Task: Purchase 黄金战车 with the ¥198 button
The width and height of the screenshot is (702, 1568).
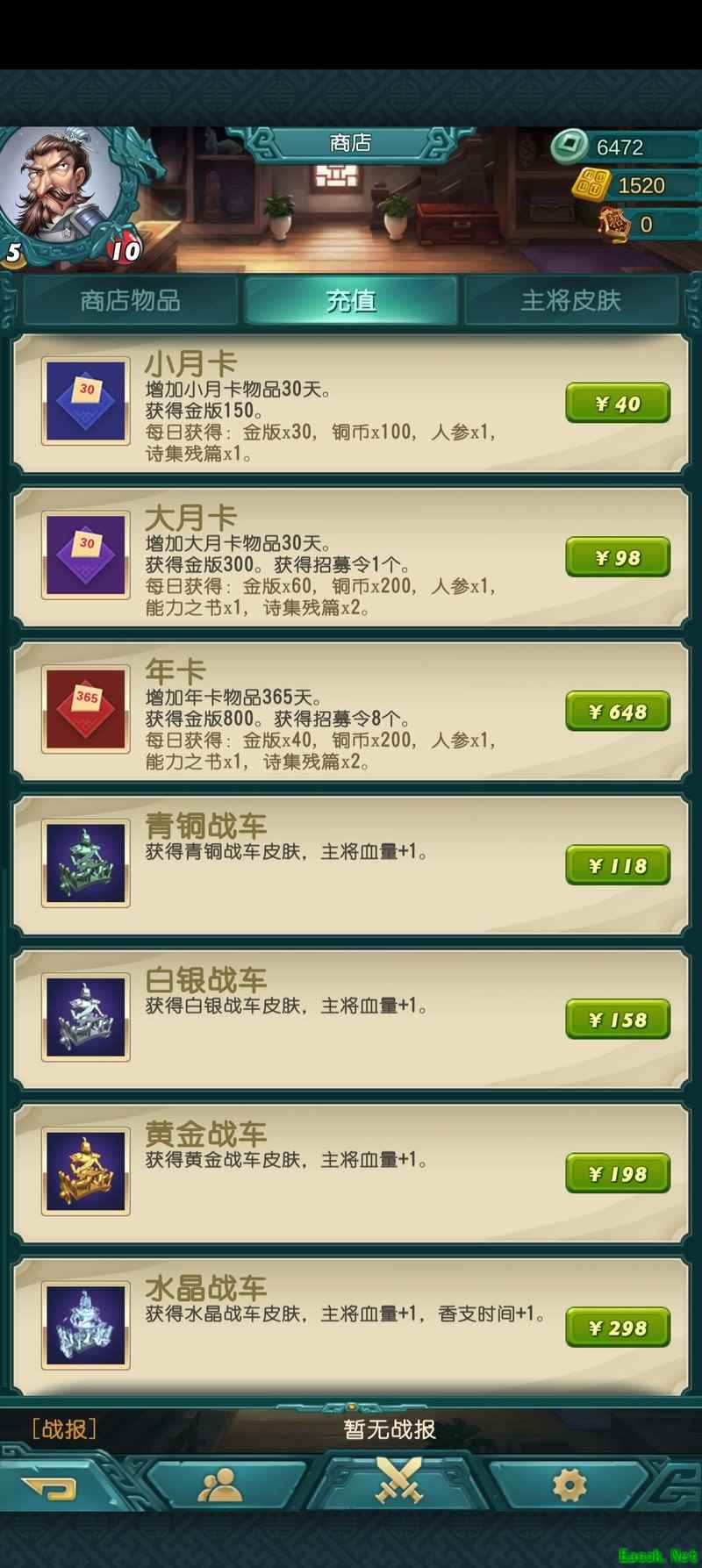Action: coord(618,1173)
